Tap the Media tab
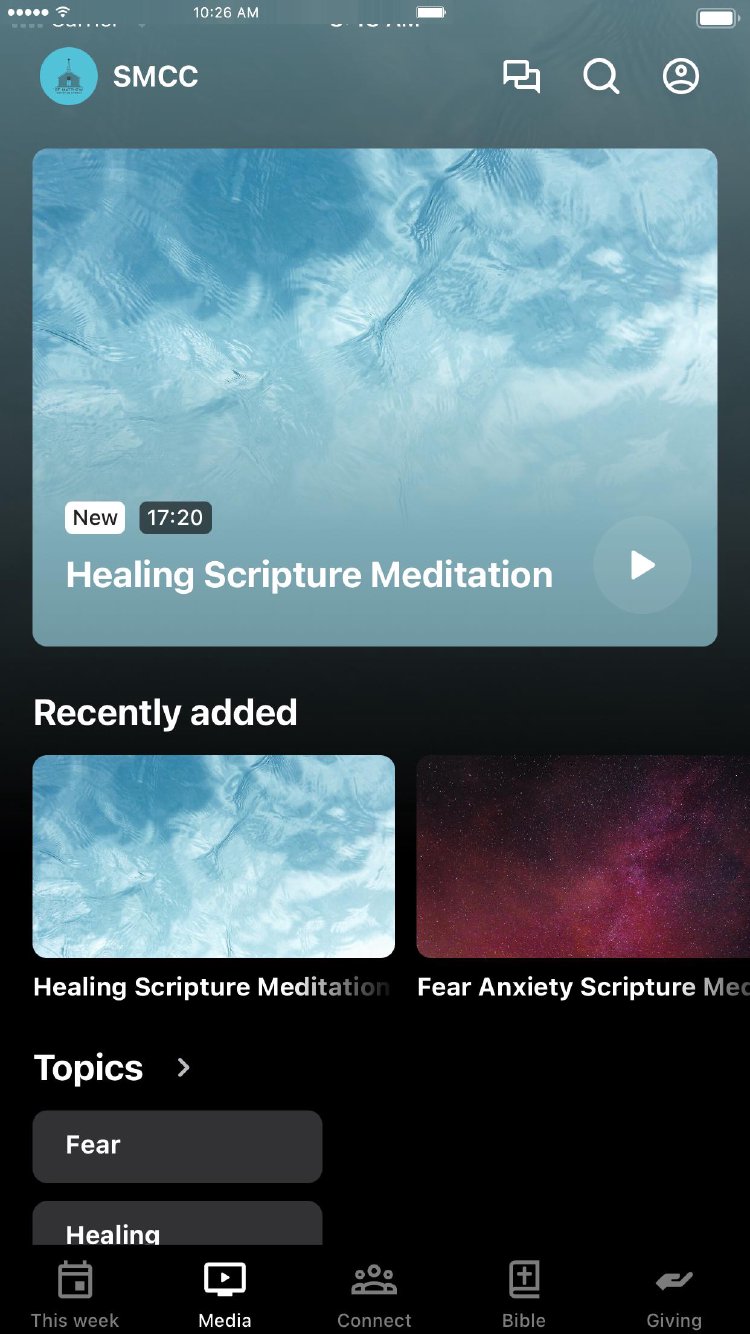Screen dimensions: 750x1334 pyautogui.click(x=225, y=1294)
